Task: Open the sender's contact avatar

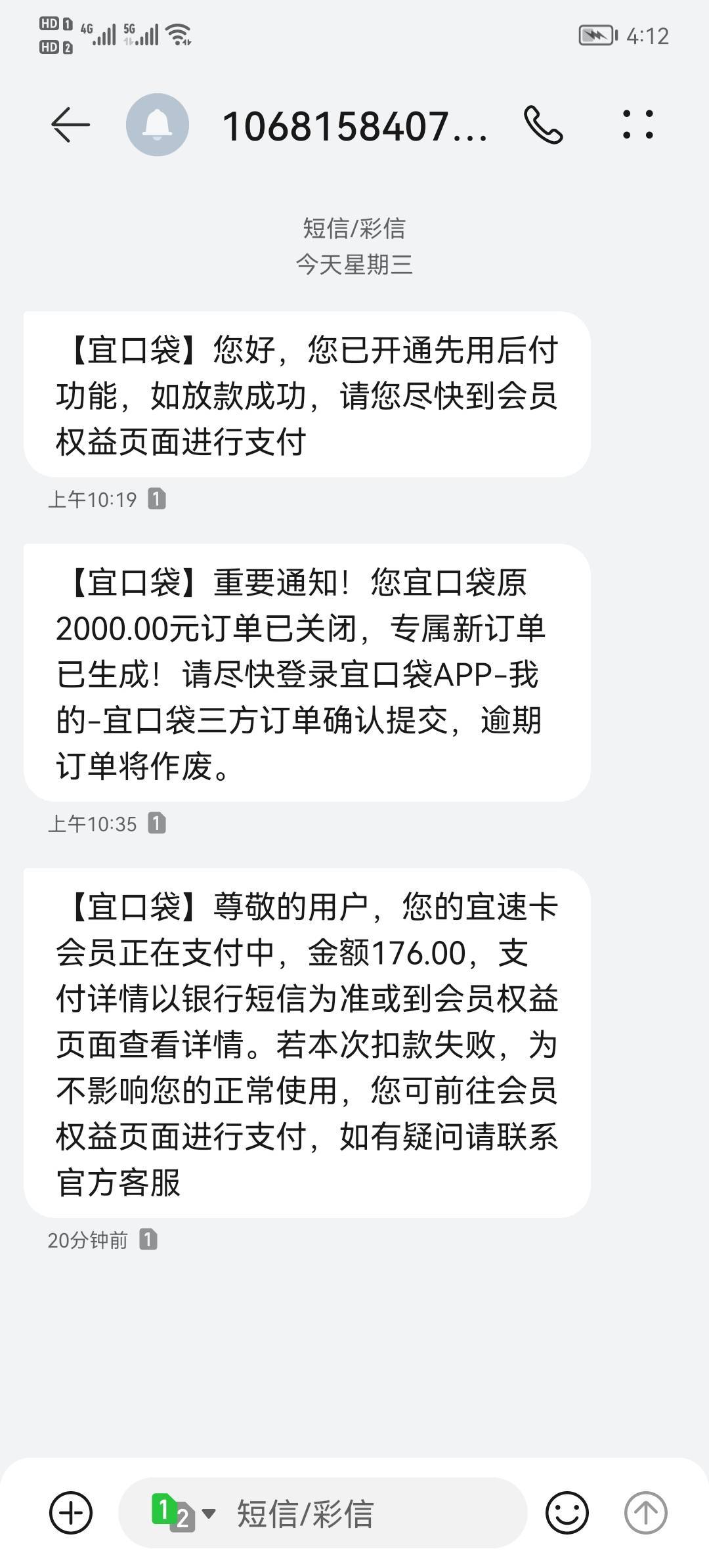Action: tap(158, 125)
